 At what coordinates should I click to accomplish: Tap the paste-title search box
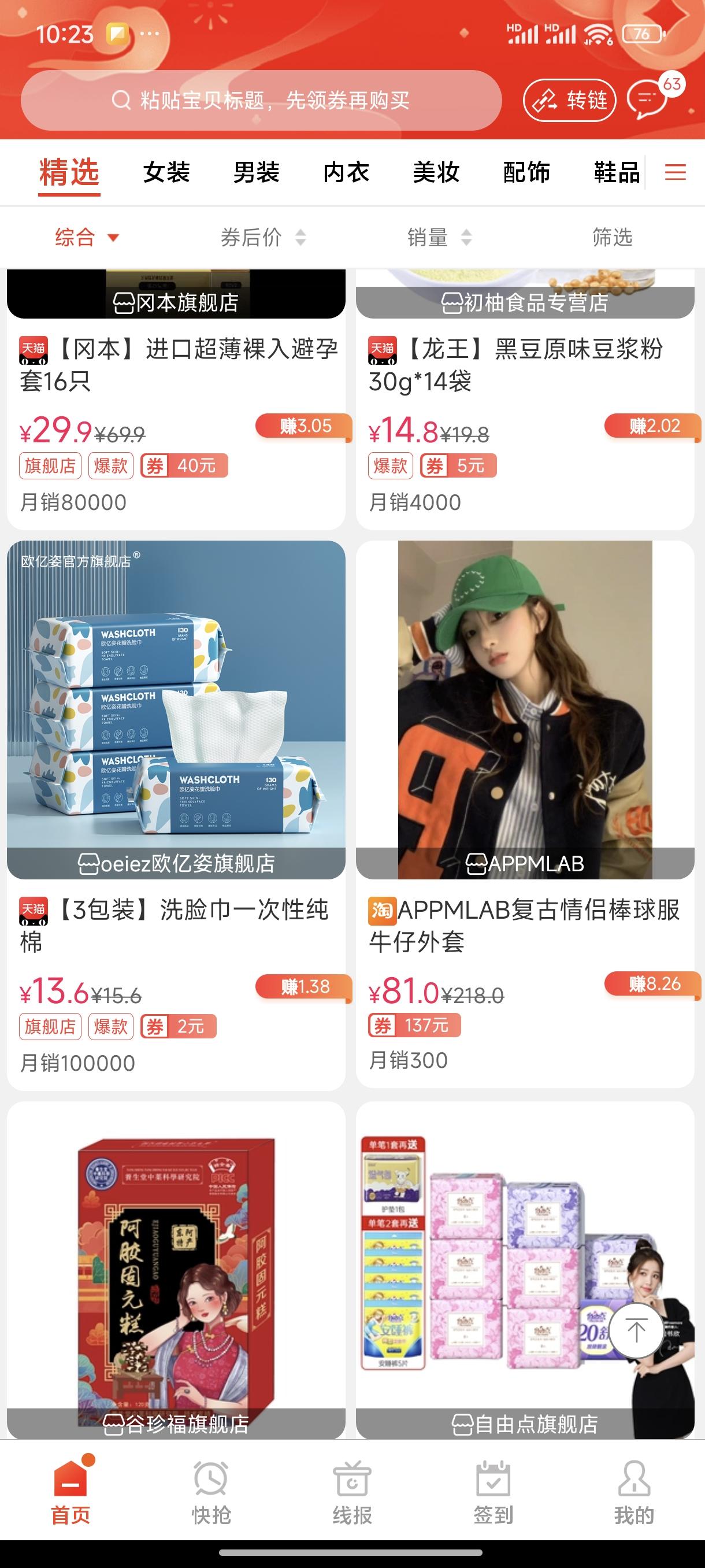[262, 100]
